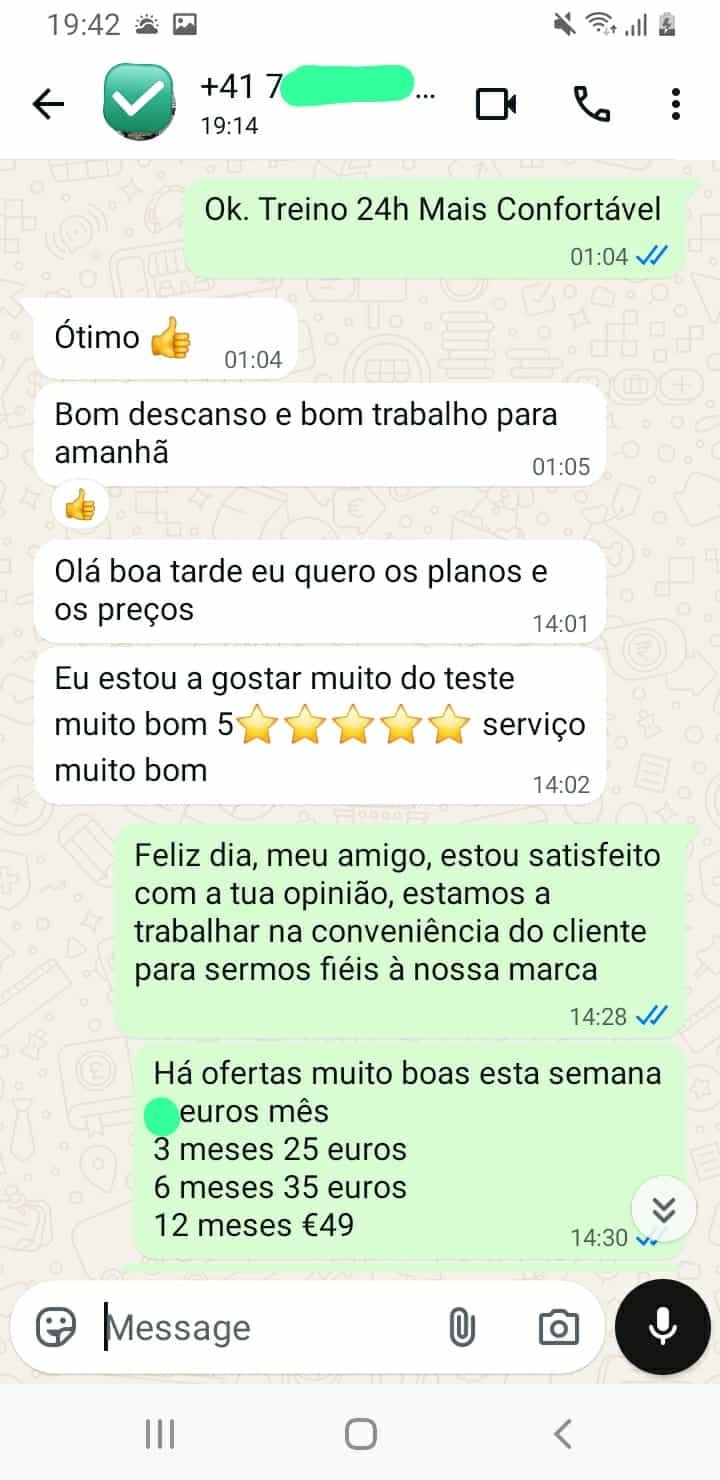This screenshot has height=1480, width=720.
Task: Open recent apps from the navigation bar
Action: 159,1434
